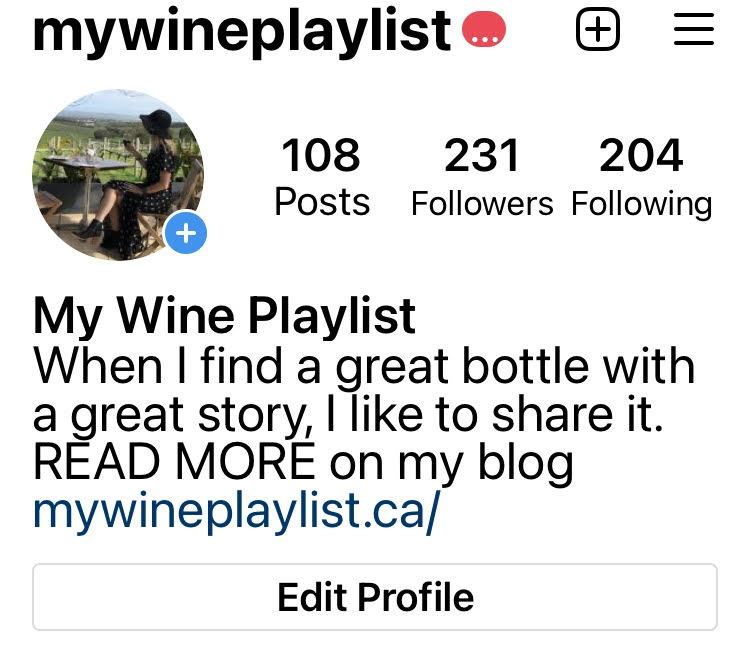View the 231 Followers list
This screenshot has width=750, height=646.
click(481, 178)
